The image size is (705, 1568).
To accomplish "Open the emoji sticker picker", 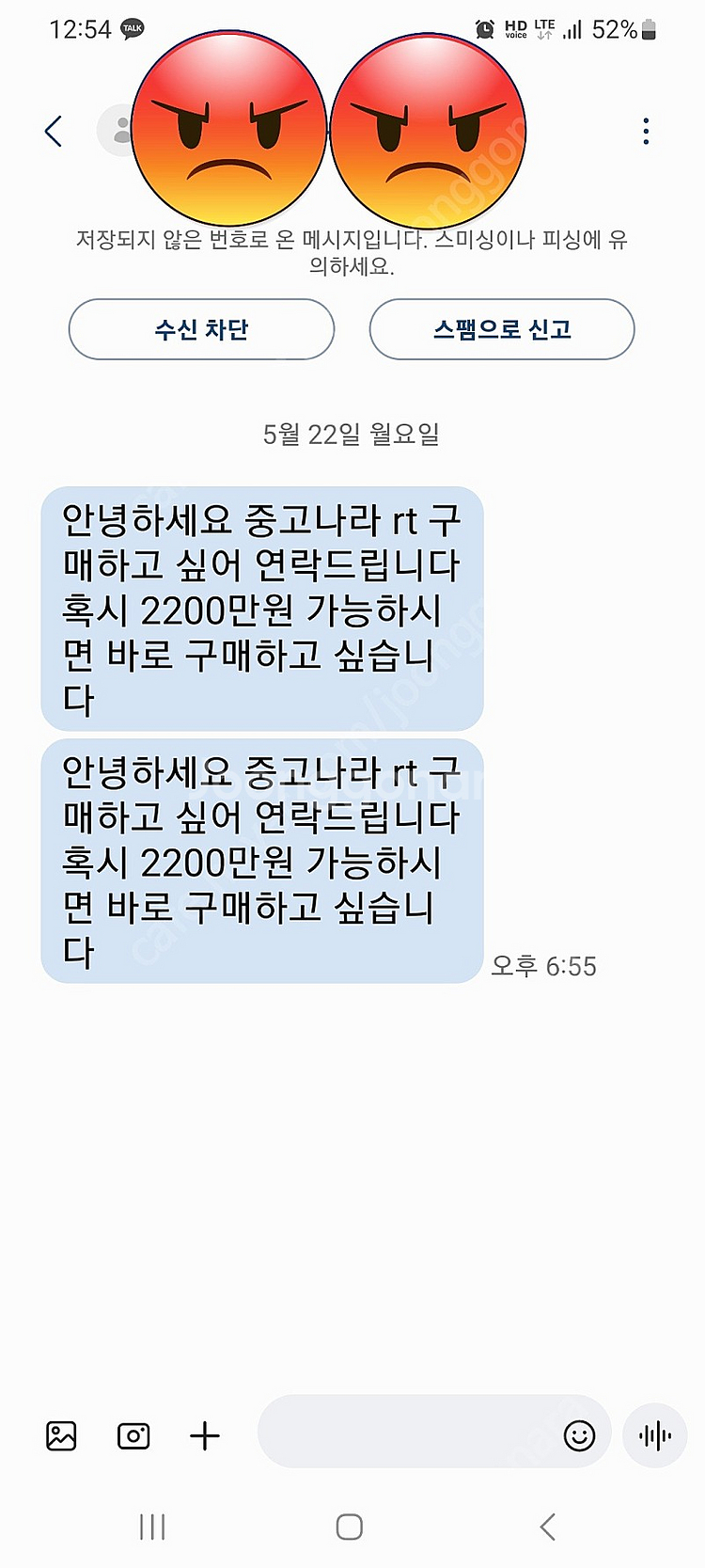I will [x=579, y=1435].
